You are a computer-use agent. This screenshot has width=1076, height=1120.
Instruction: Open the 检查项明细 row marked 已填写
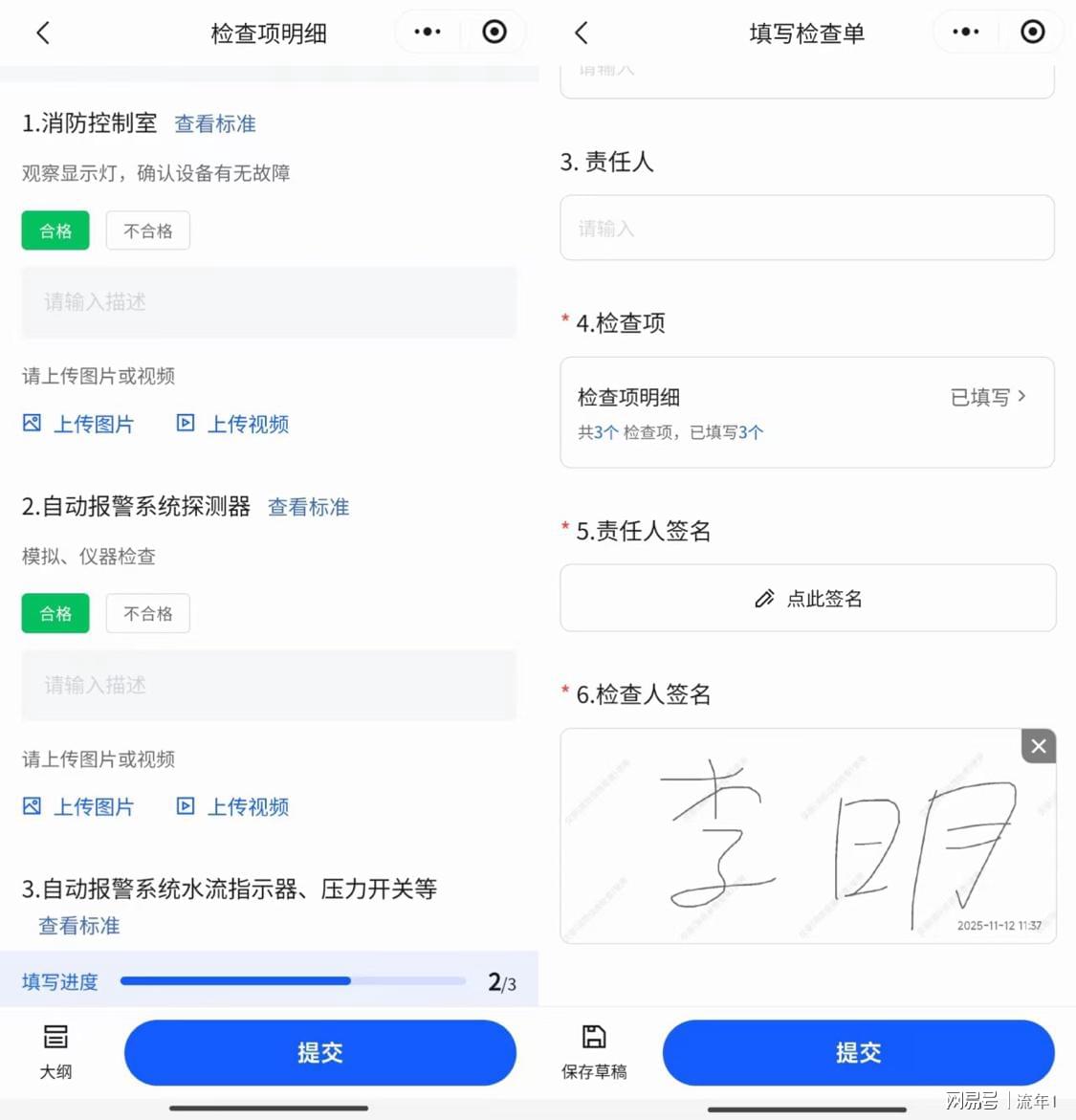point(807,412)
